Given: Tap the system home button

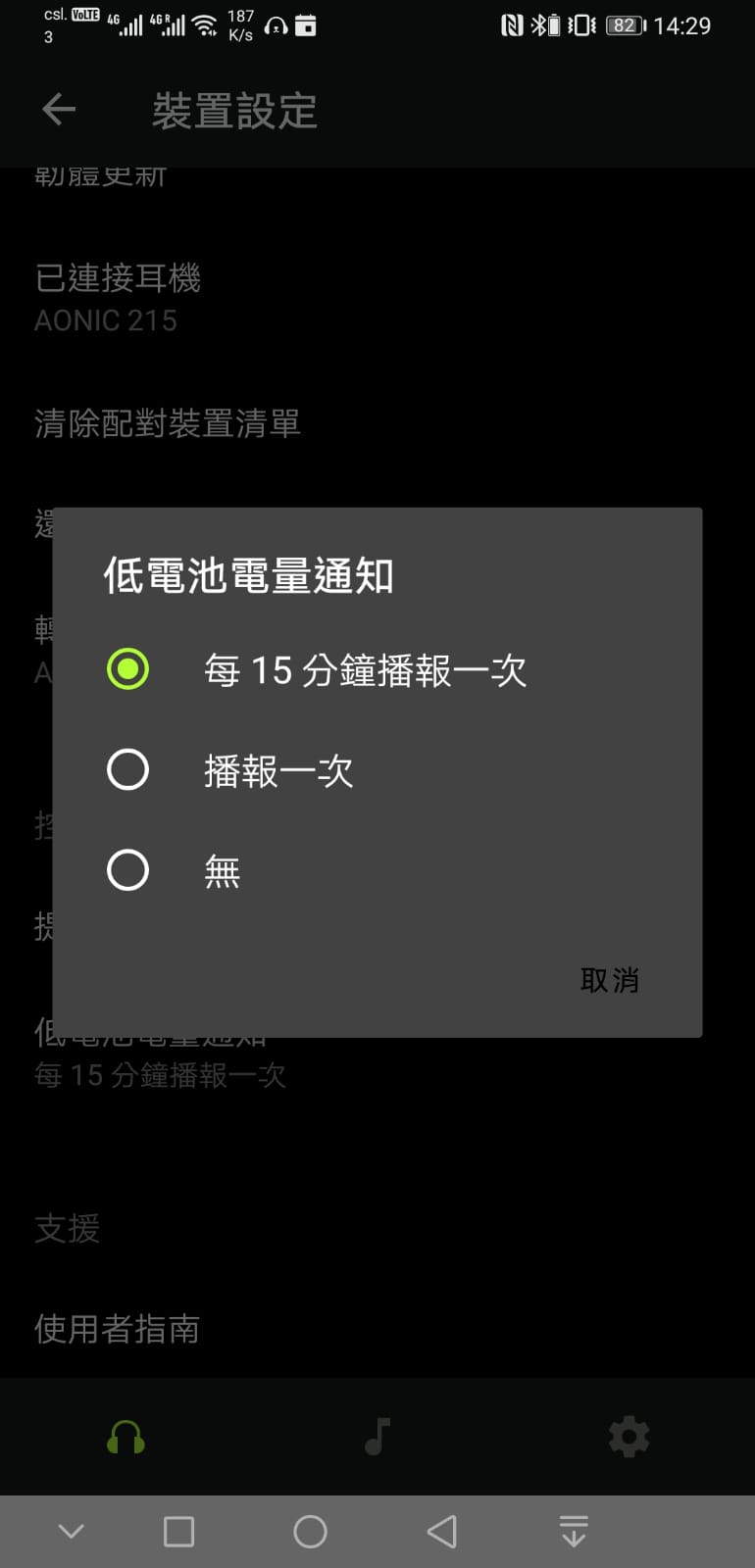Looking at the screenshot, I should 310,1532.
